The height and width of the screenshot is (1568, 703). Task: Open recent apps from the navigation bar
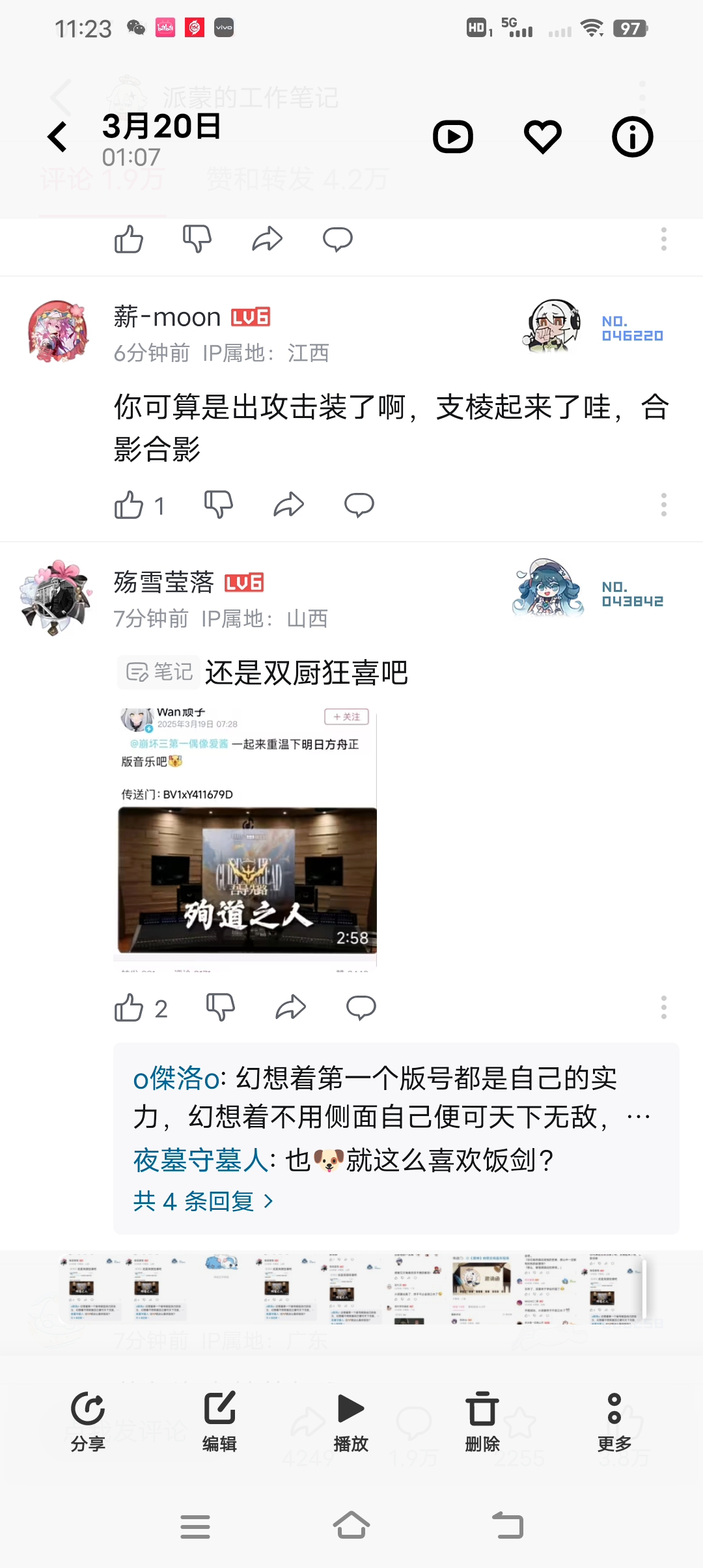(195, 1526)
